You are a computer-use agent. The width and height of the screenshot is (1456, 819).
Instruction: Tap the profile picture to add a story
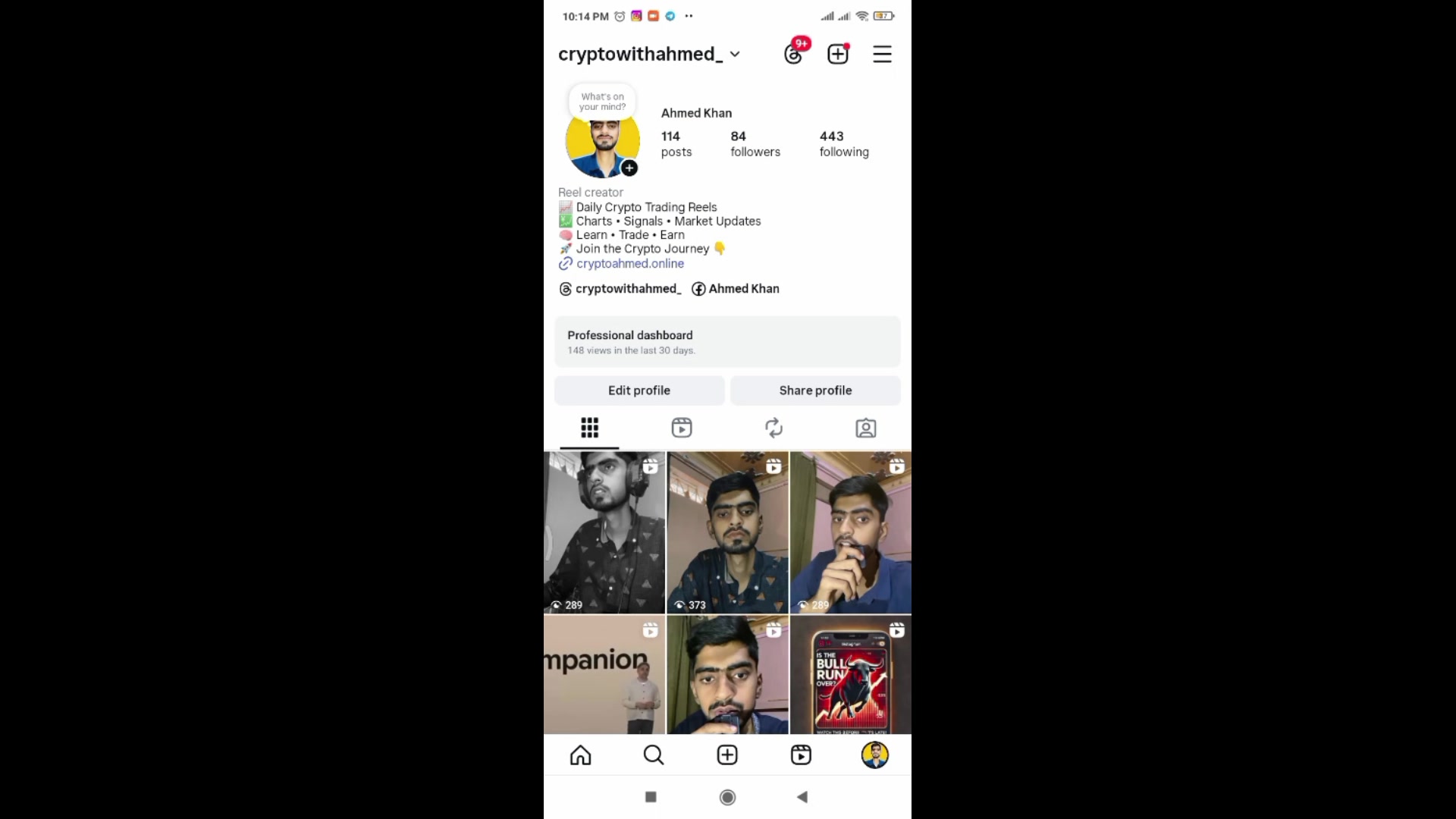pyautogui.click(x=602, y=143)
